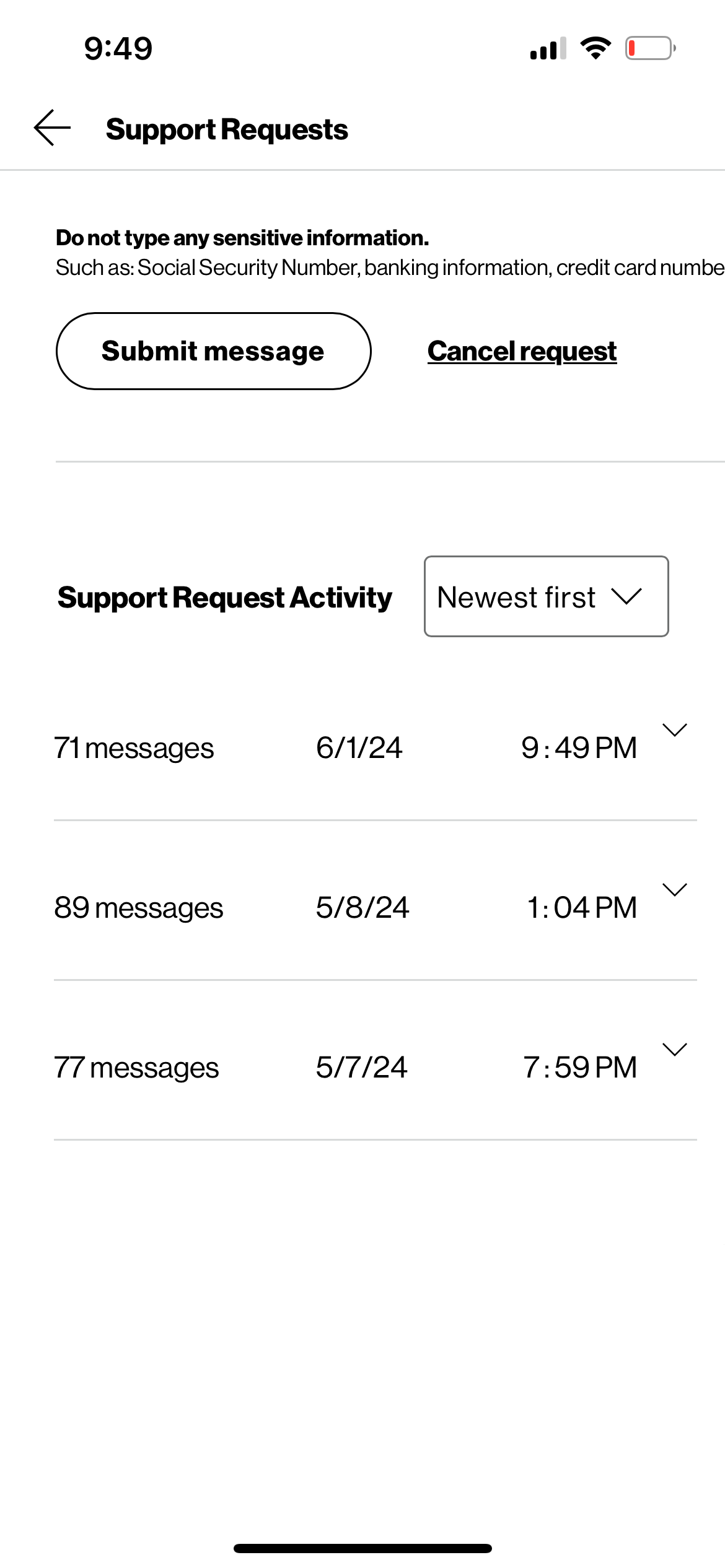Cancel the support request

point(522,351)
